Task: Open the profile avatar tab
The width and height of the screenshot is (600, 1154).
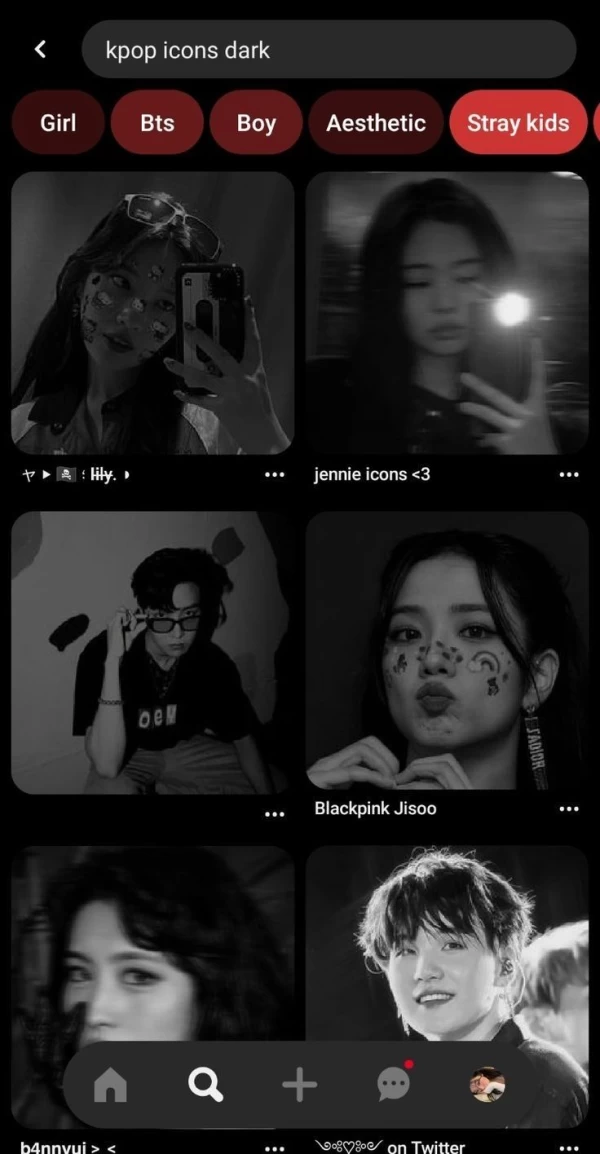Action: (487, 1085)
